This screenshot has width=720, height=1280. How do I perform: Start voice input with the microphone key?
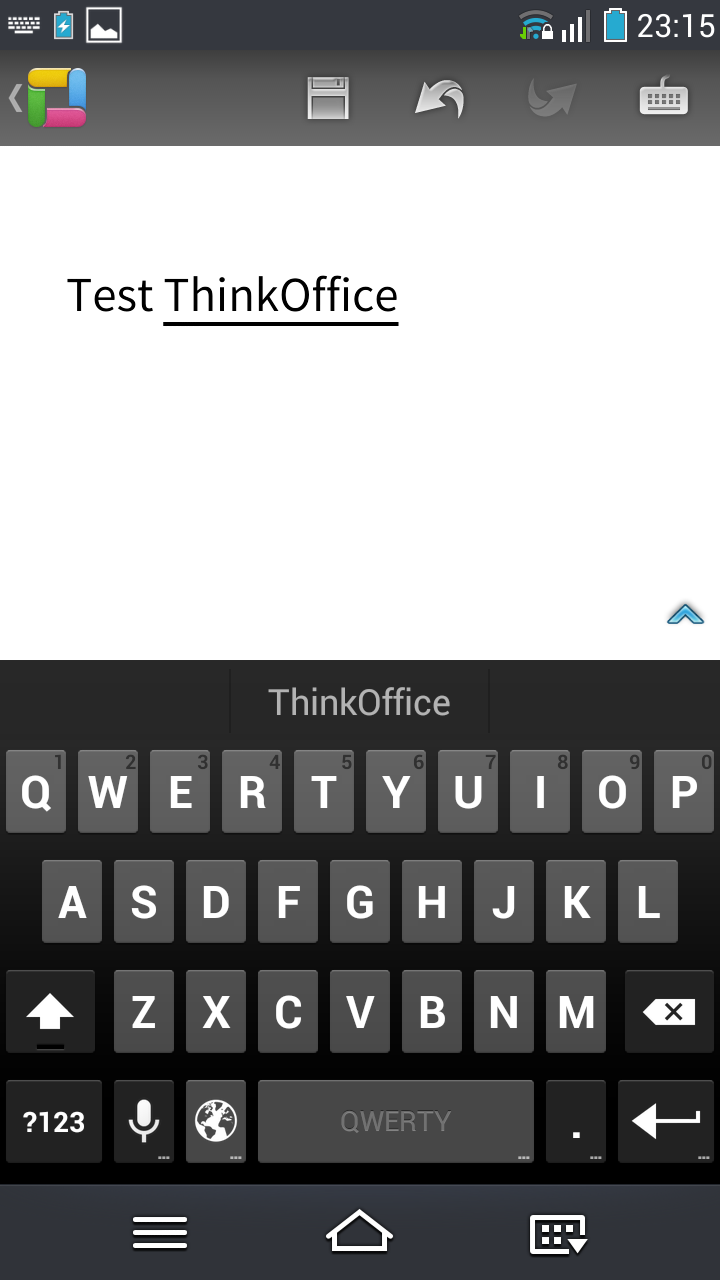(144, 1121)
